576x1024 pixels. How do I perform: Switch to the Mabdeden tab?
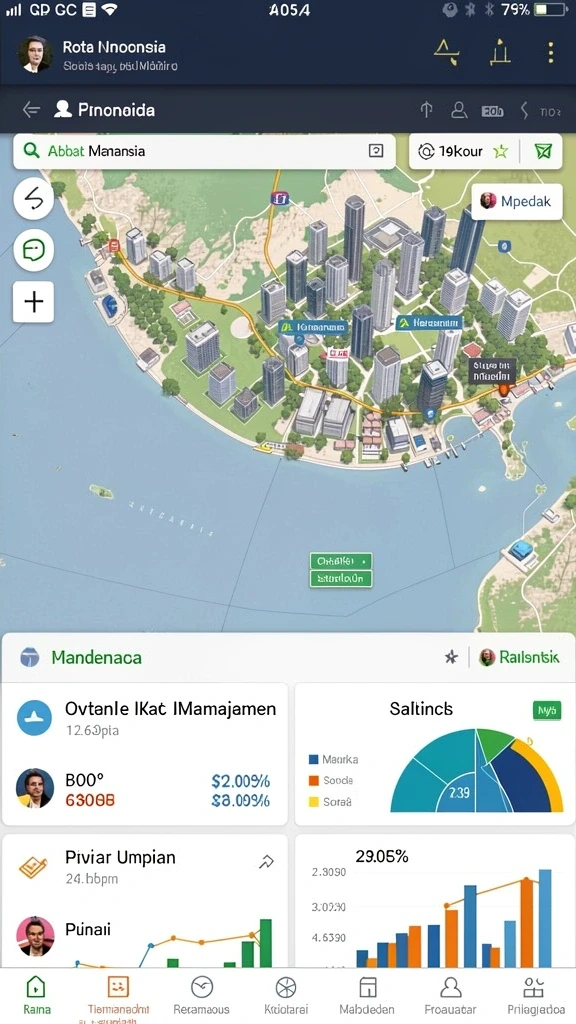click(x=368, y=995)
